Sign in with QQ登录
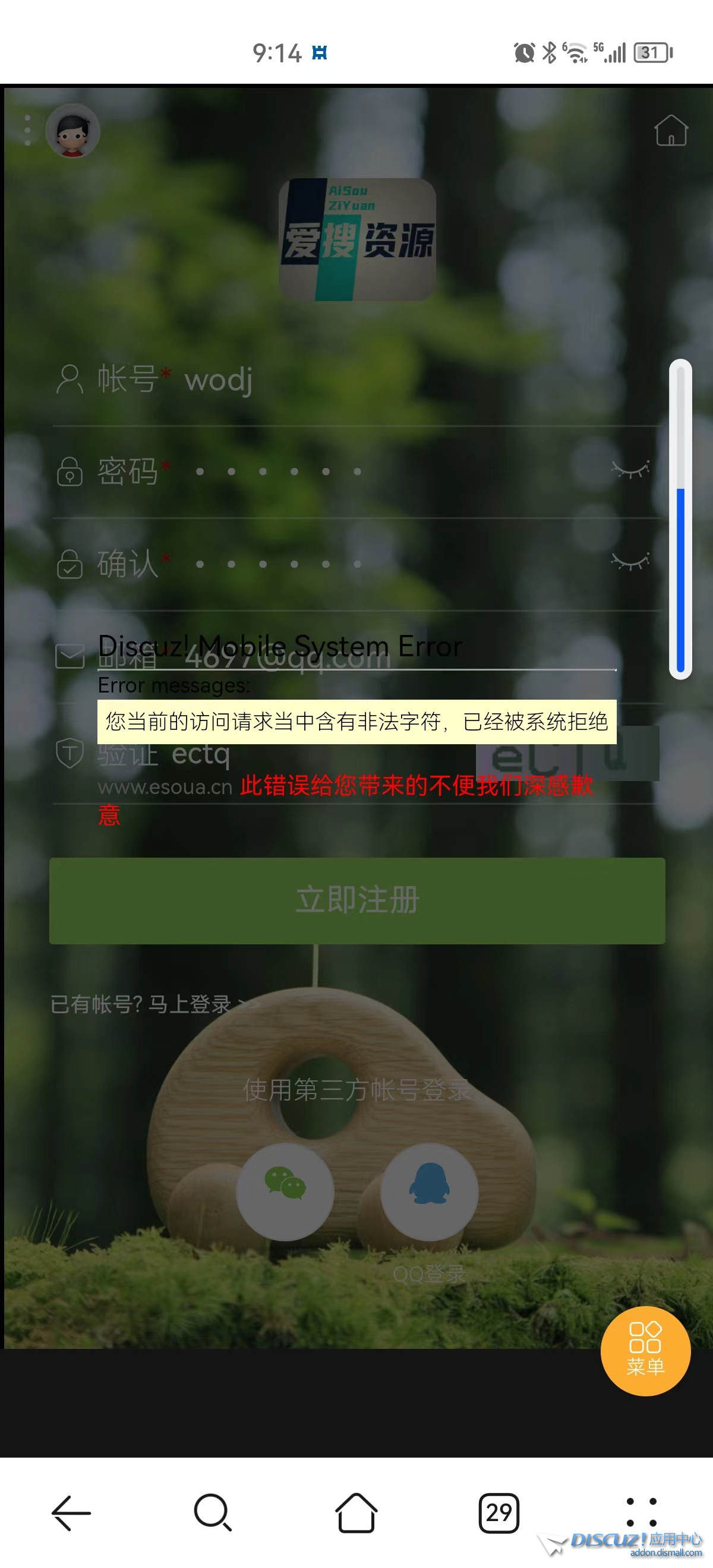Screen dimensions: 713x1568 429,1191
